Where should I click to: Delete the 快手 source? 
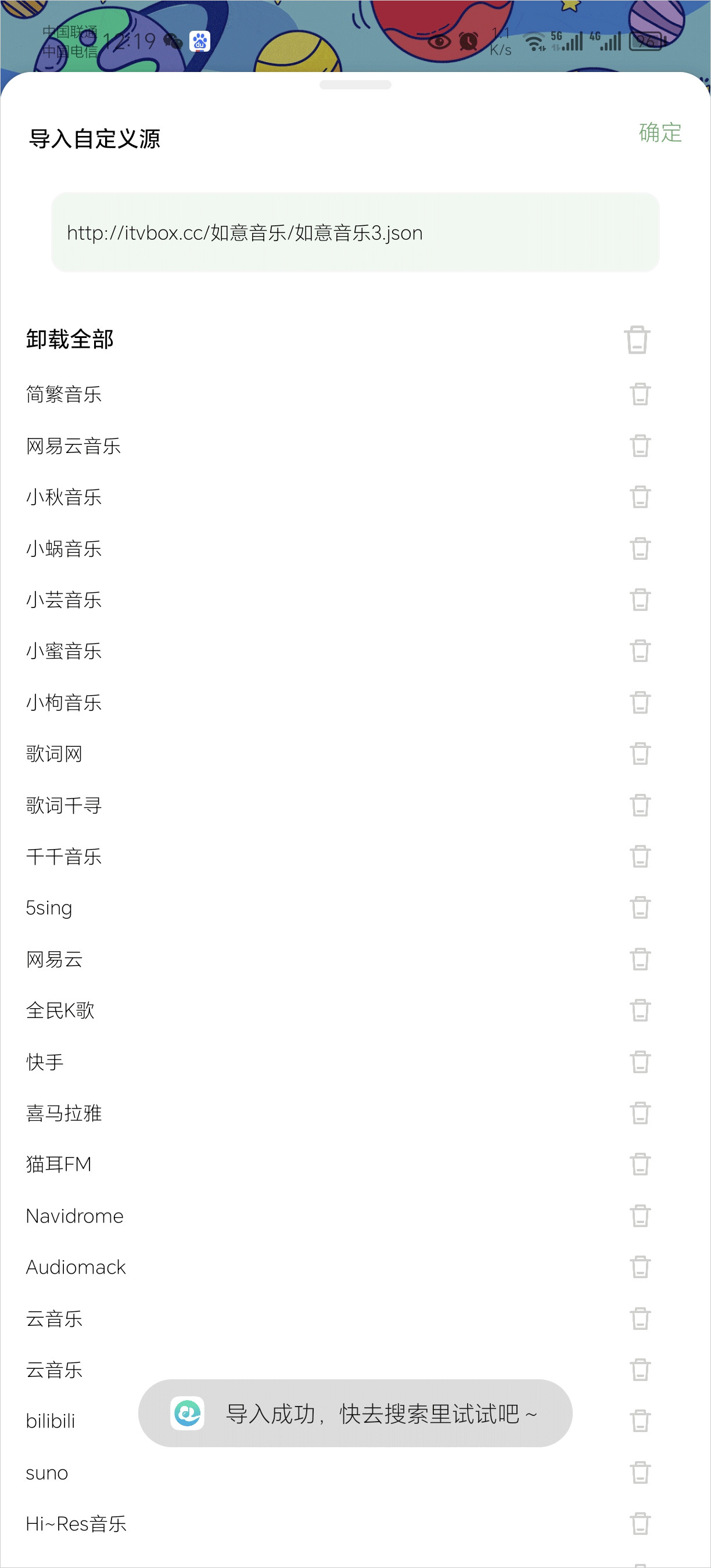pos(640,1062)
